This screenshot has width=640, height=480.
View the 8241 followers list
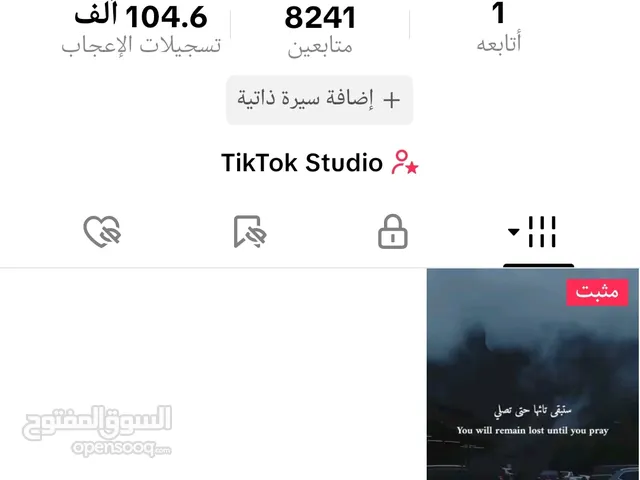point(320,28)
